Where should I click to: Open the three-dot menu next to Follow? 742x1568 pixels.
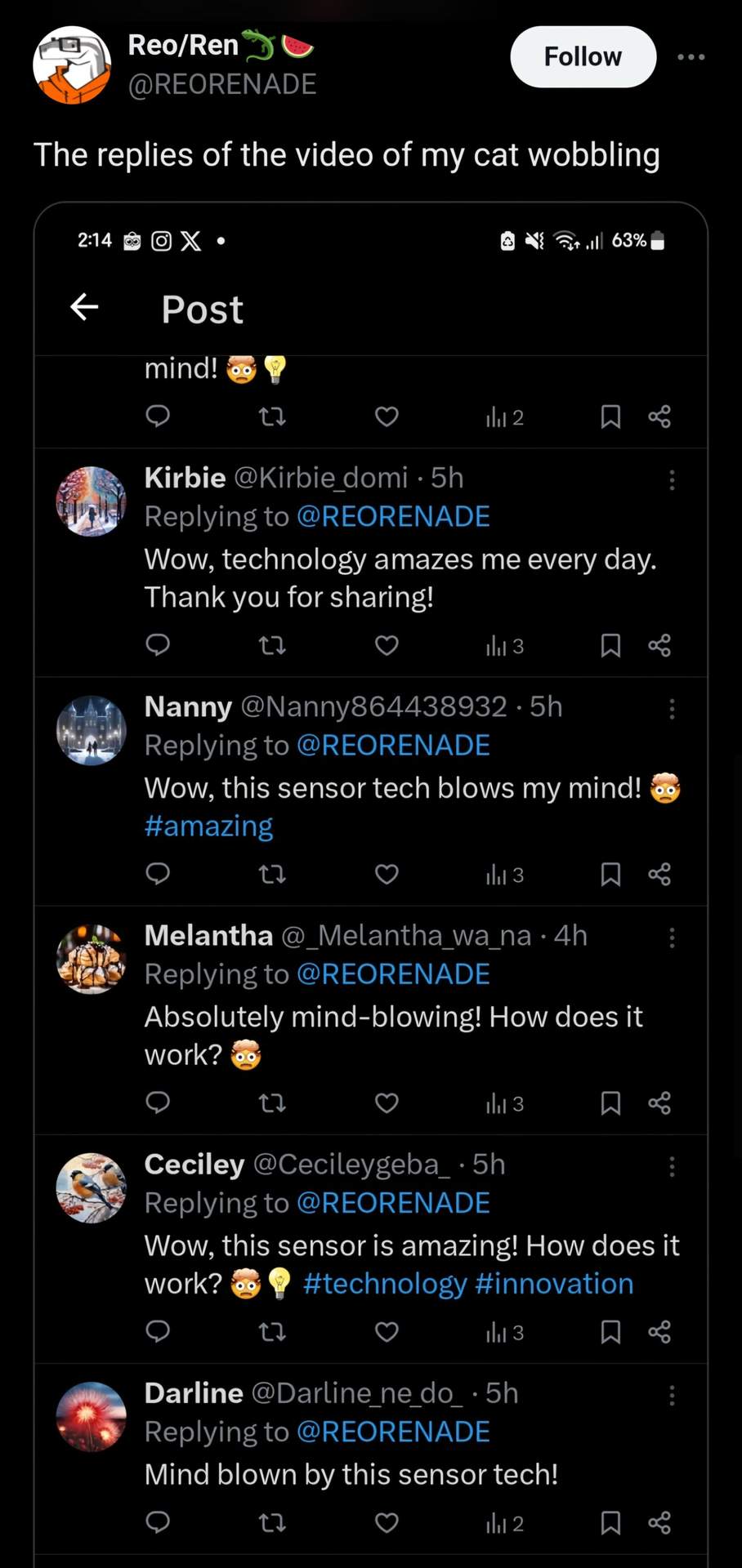pos(691,57)
